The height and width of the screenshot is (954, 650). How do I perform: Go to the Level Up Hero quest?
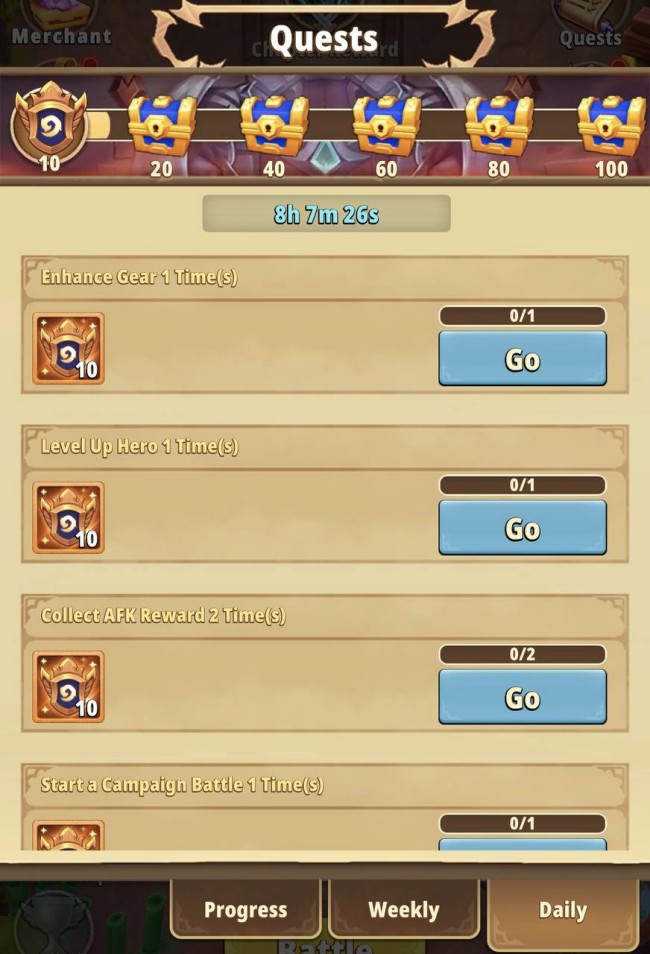(x=522, y=528)
